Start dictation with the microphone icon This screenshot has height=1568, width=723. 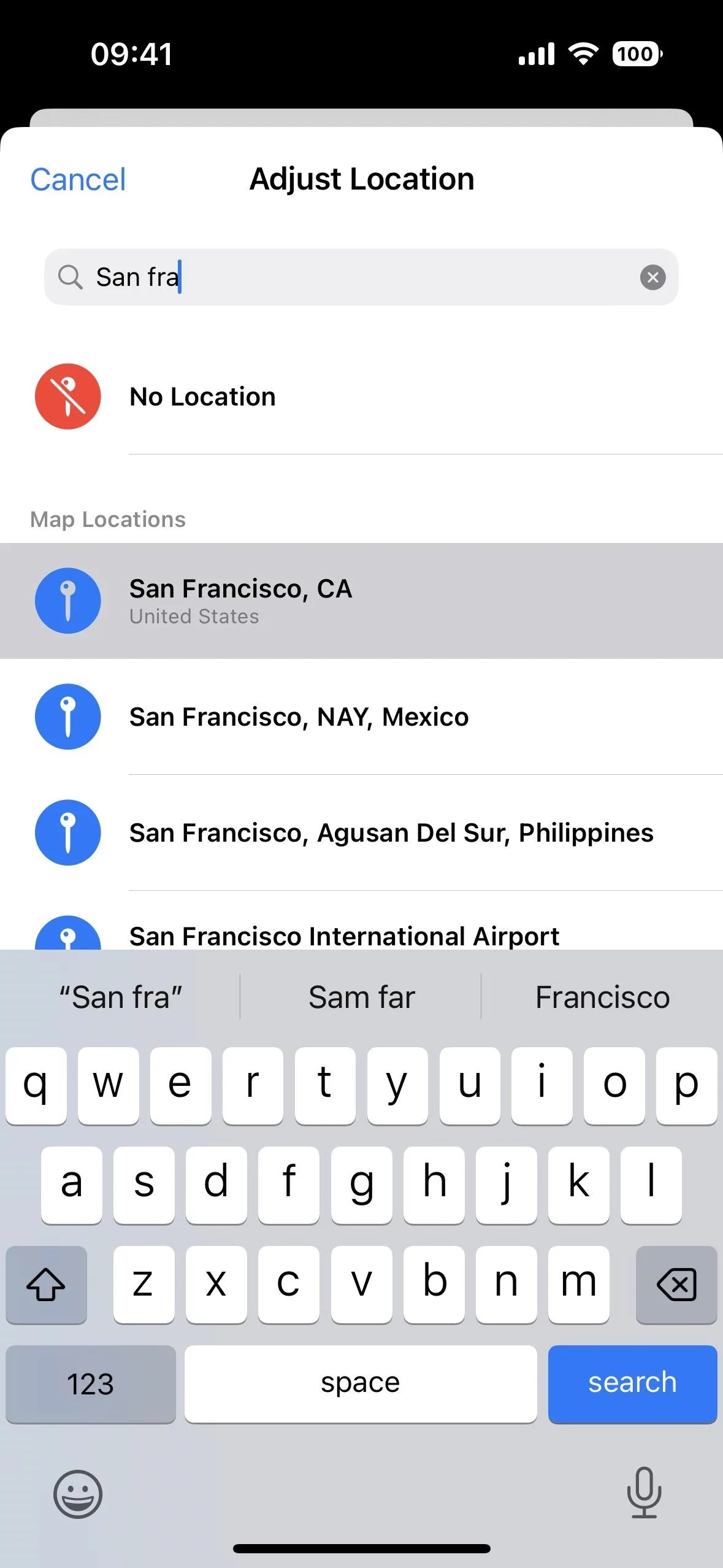point(644,1493)
